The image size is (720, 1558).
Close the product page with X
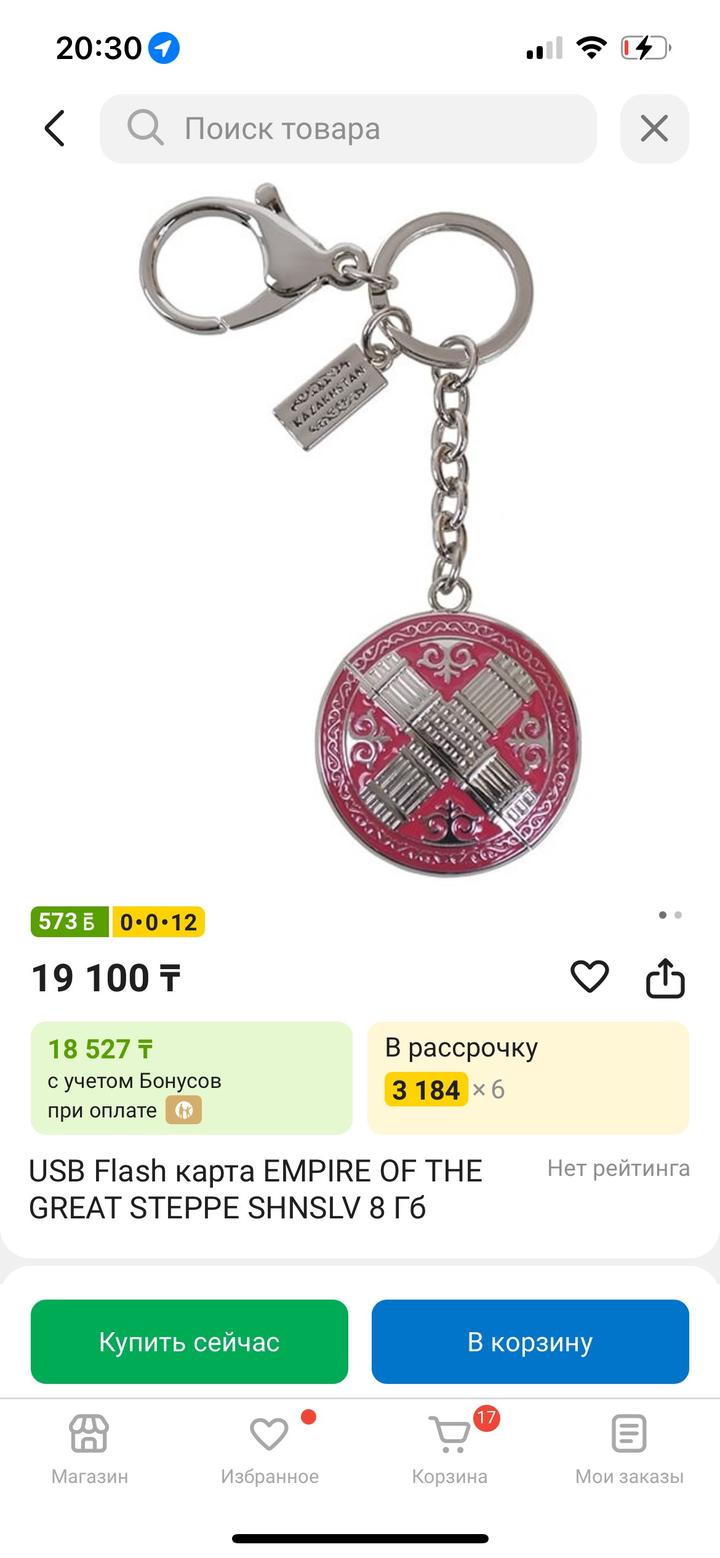tap(654, 129)
